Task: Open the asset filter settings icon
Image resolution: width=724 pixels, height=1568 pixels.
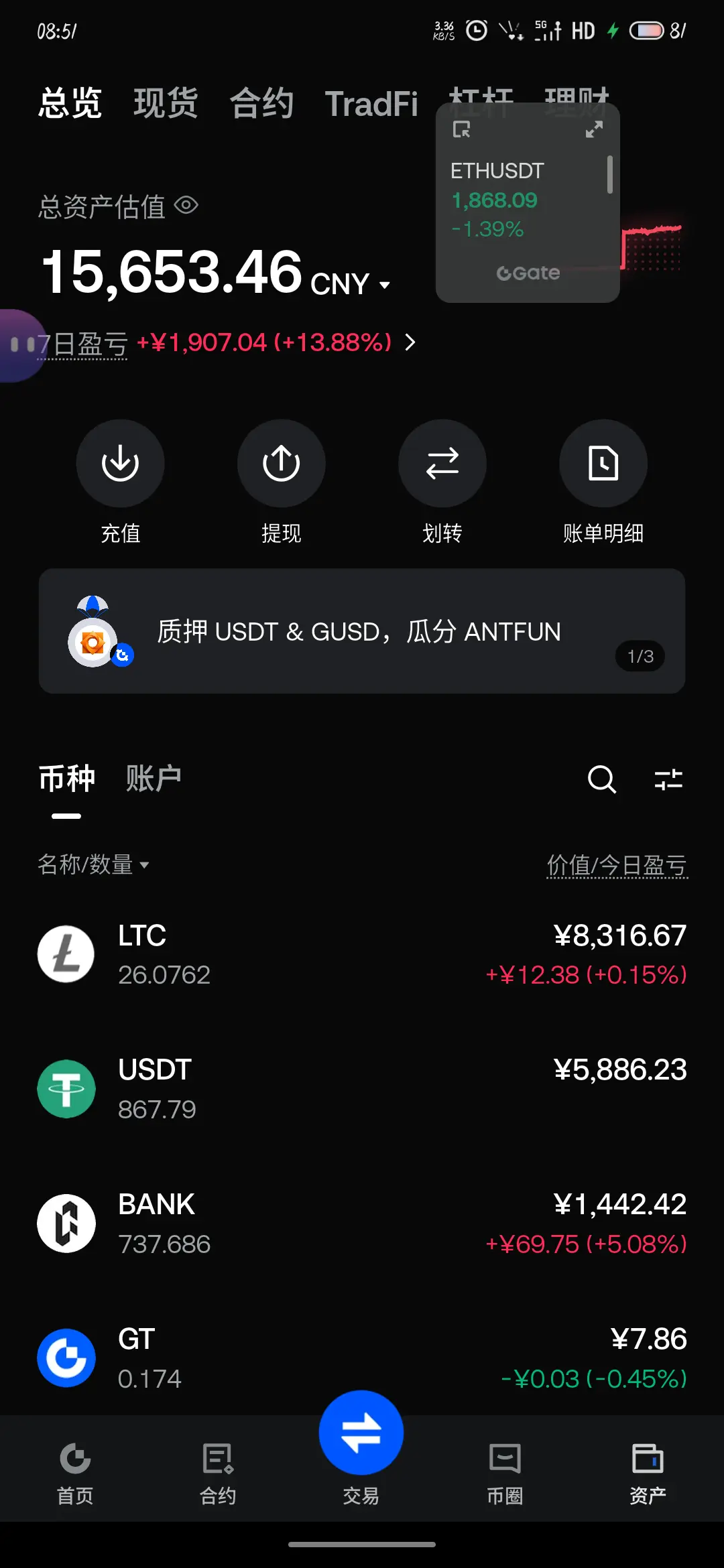Action: click(668, 779)
